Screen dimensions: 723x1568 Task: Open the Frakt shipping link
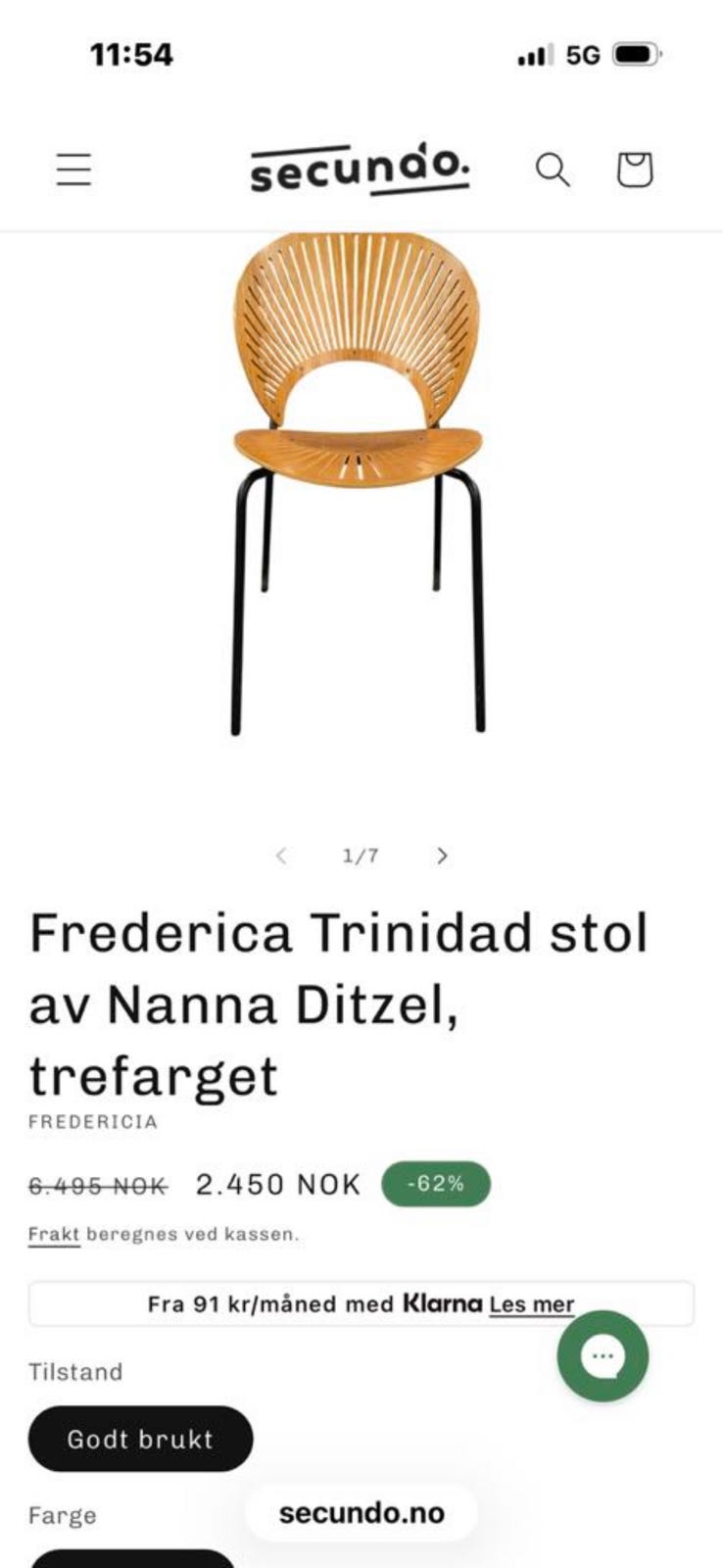54,1234
